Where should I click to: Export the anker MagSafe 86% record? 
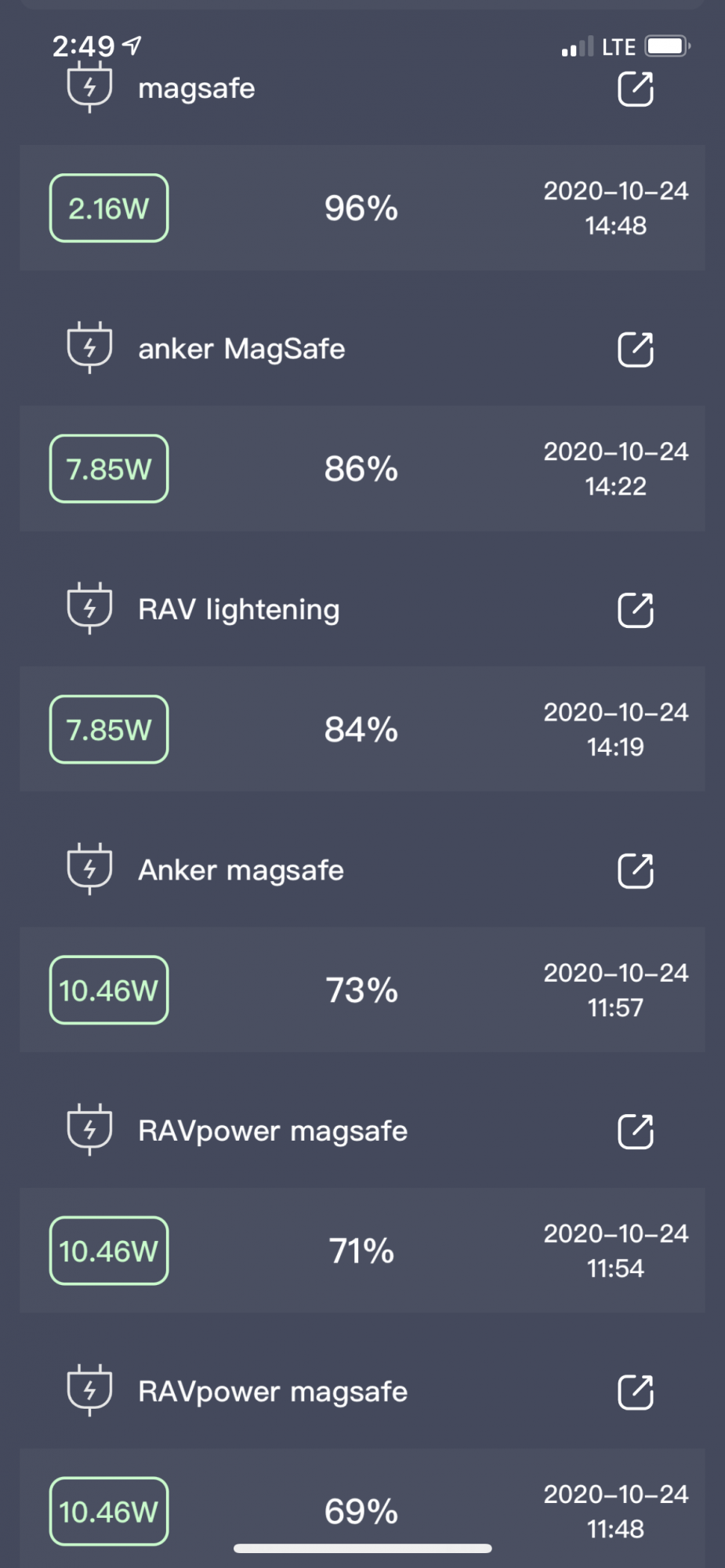(x=635, y=350)
